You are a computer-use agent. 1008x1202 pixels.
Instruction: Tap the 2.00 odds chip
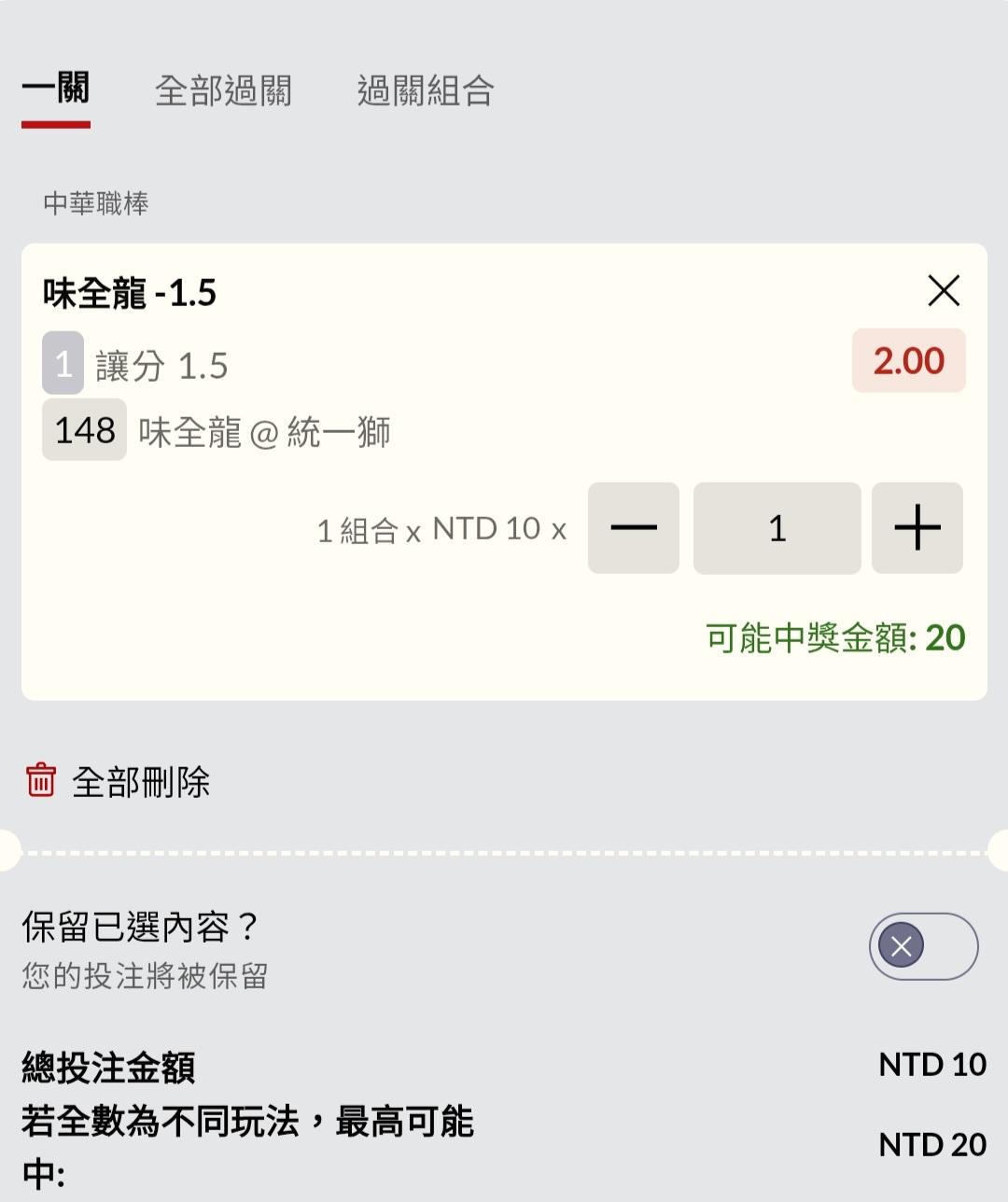point(909,361)
